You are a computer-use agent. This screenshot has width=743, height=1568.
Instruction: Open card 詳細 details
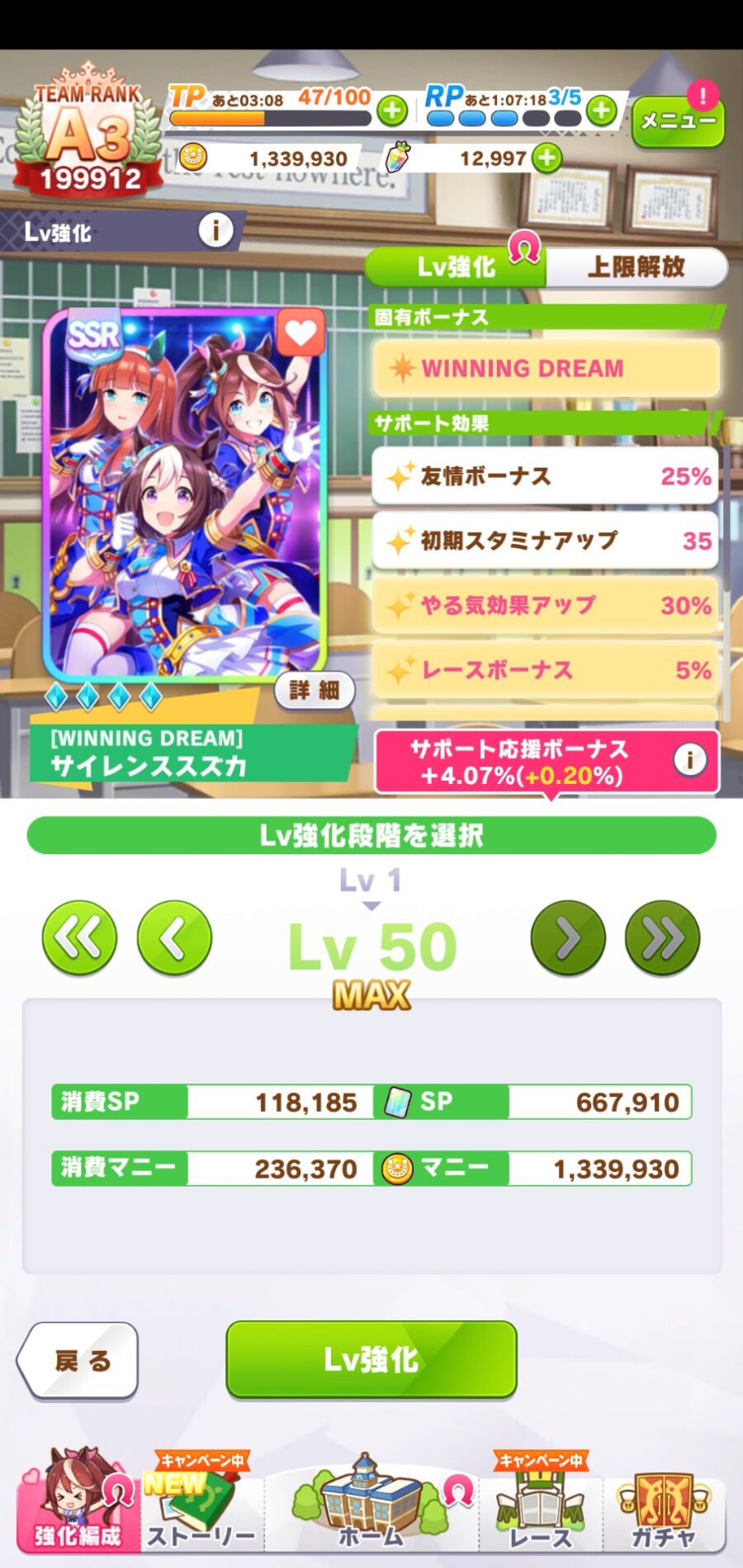pyautogui.click(x=314, y=690)
